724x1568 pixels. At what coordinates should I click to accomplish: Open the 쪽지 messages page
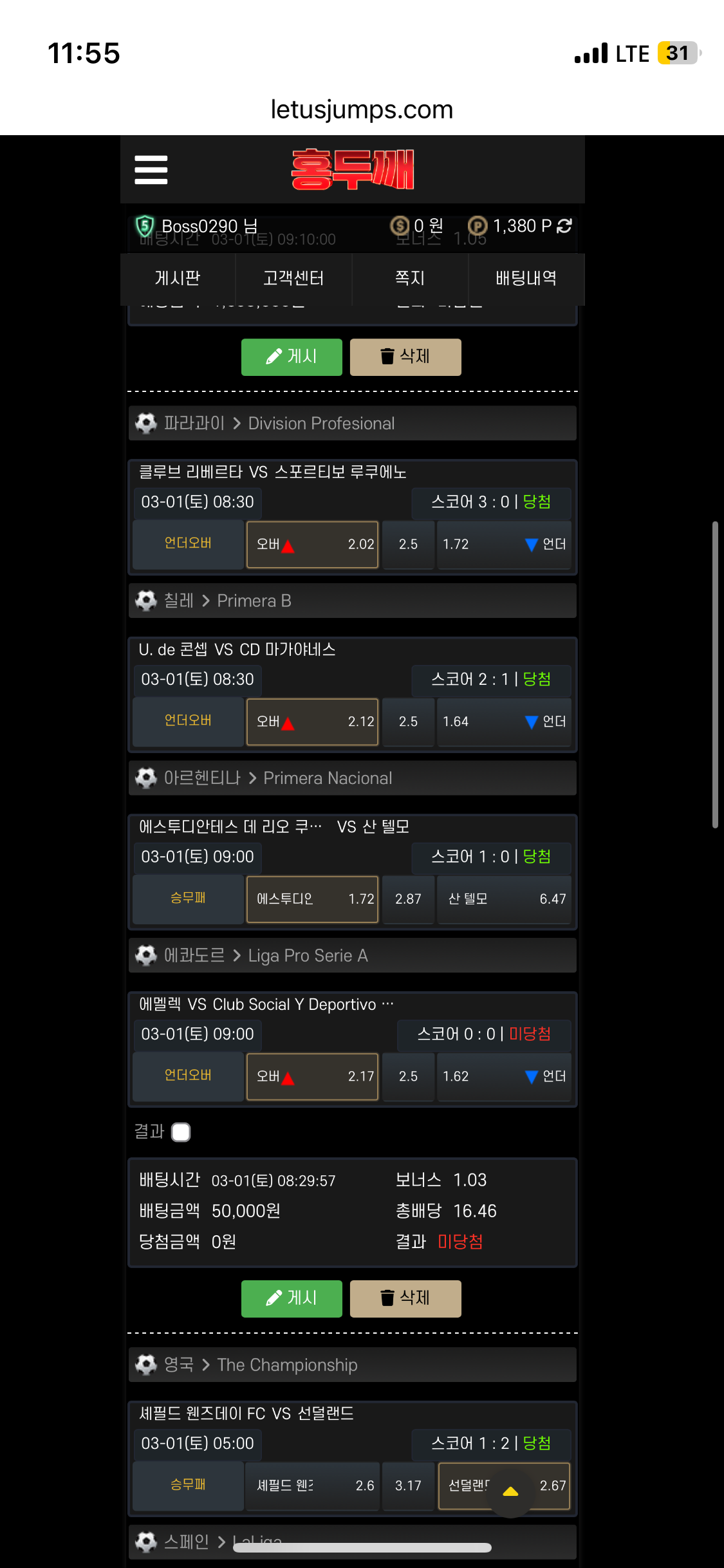[410, 278]
